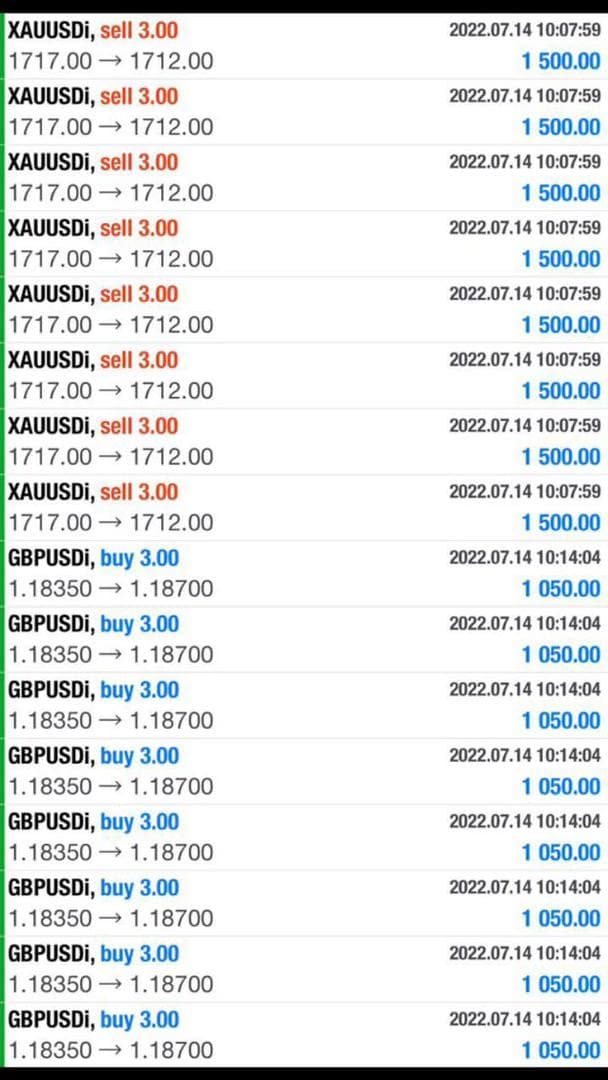Open the XAUUSDi trade directly above first GBPUSDi row
This screenshot has height=1080, width=608.
pyautogui.click(x=304, y=508)
